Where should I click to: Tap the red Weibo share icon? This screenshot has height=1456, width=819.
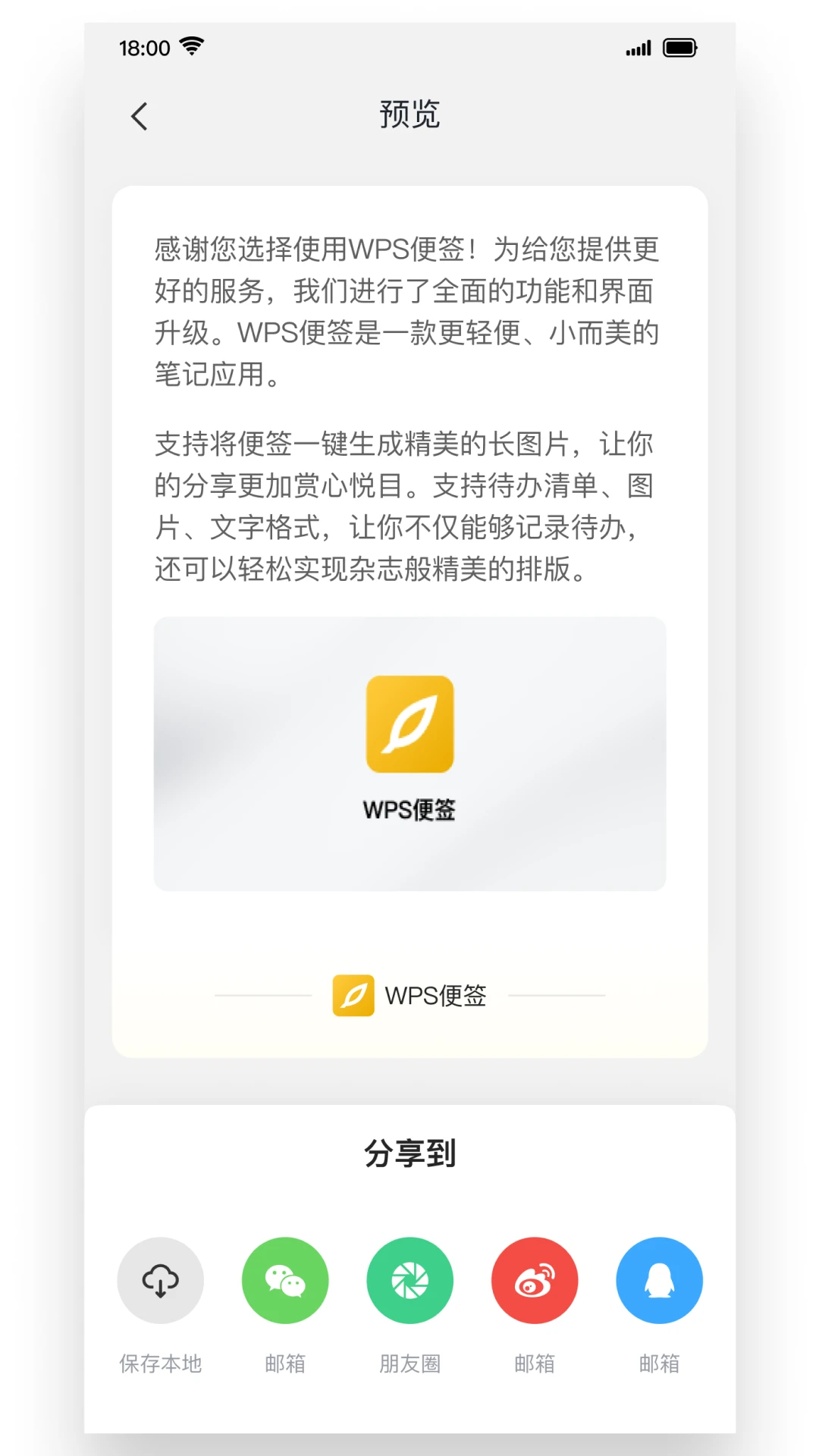click(535, 1280)
